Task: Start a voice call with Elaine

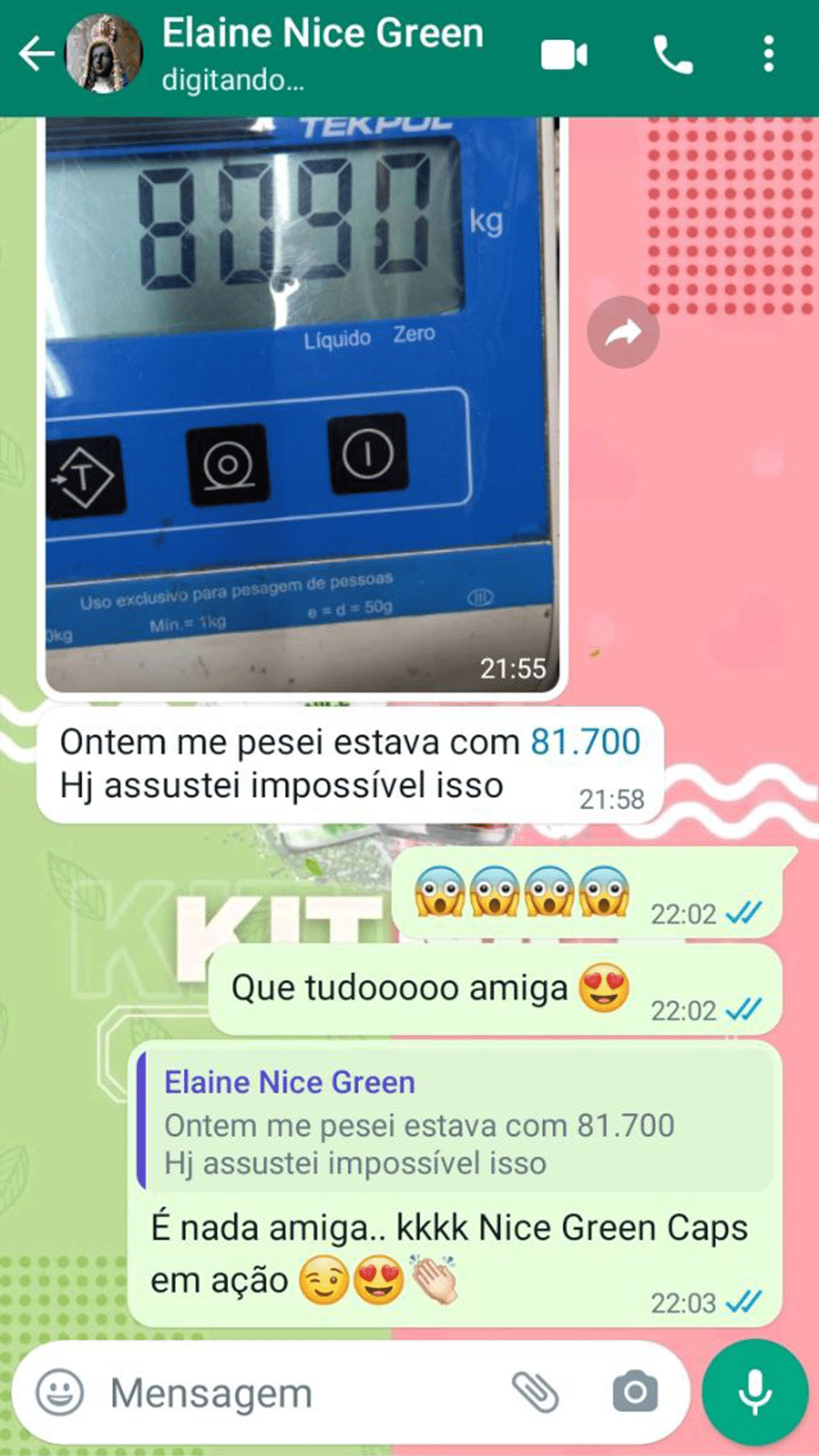Action: [x=673, y=55]
